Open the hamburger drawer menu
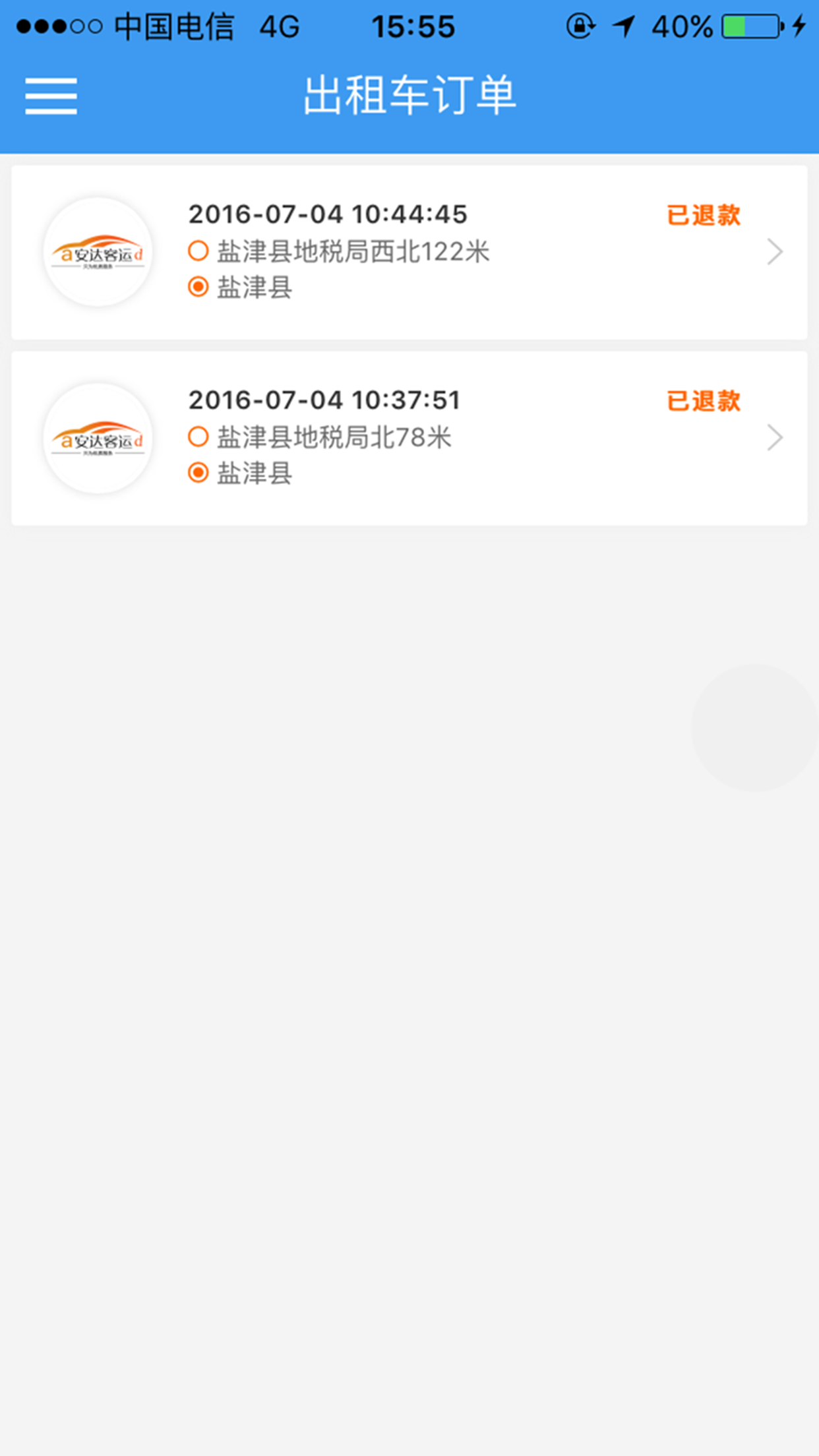Viewport: 819px width, 1456px height. pos(51,96)
